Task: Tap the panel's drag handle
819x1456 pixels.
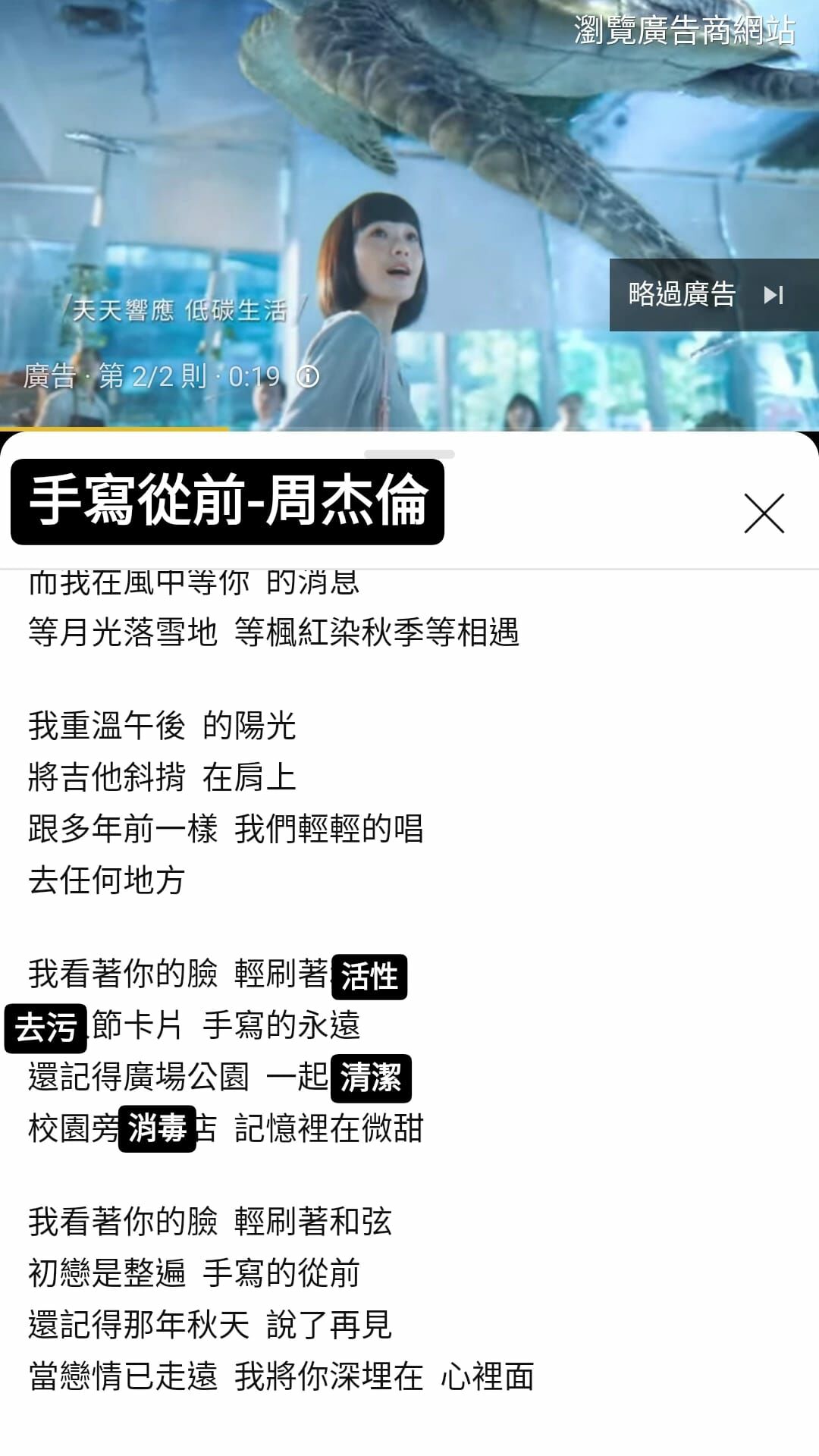Action: (409, 454)
